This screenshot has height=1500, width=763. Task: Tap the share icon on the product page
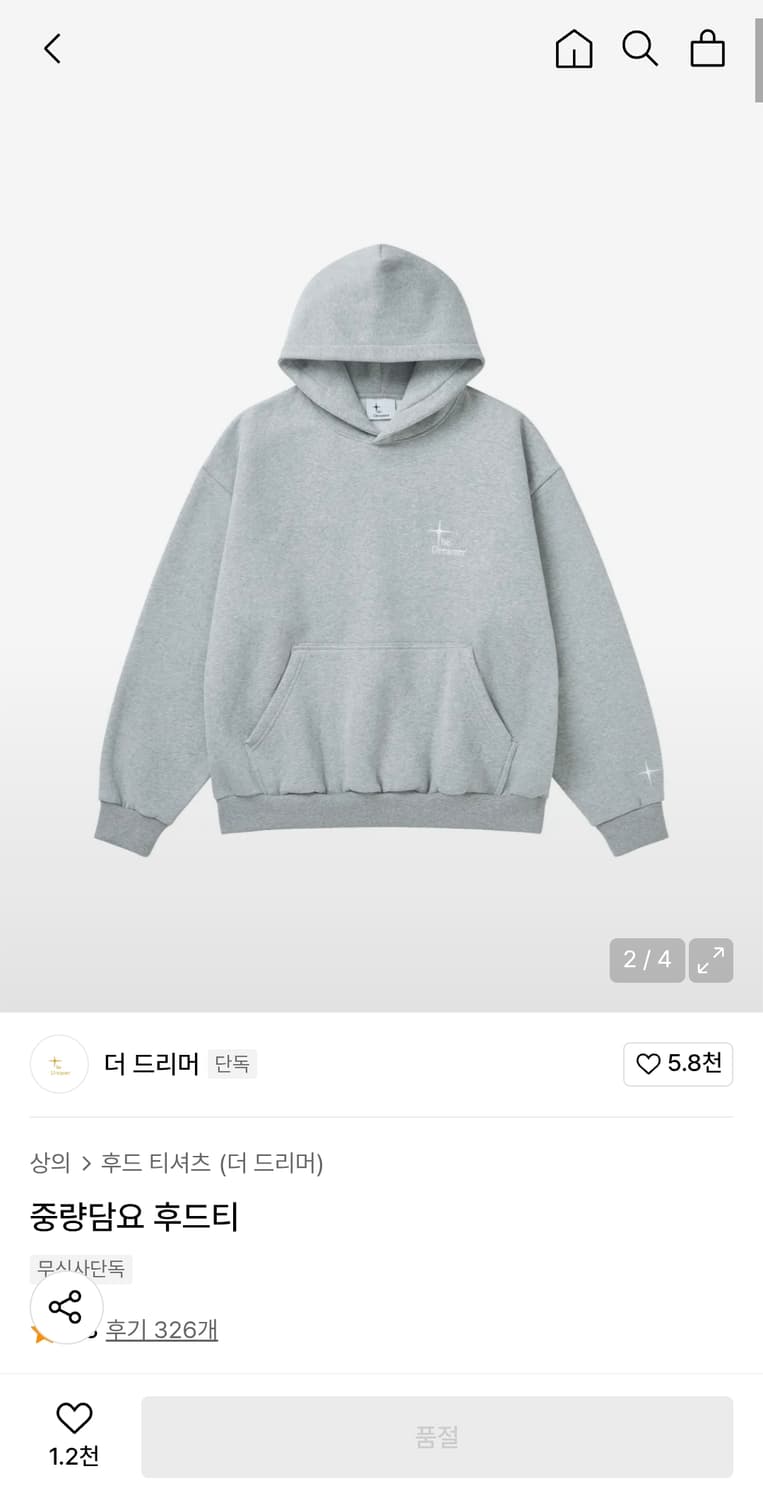pyautogui.click(x=66, y=1307)
